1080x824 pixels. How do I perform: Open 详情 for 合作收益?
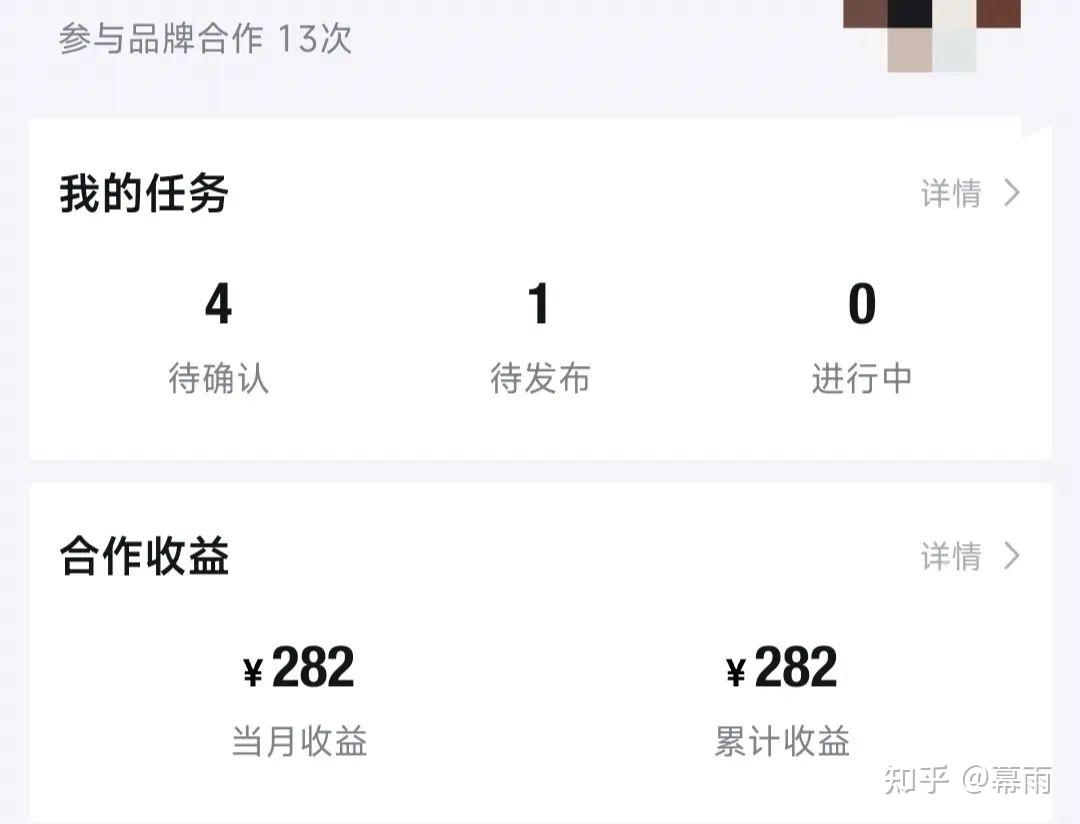970,556
